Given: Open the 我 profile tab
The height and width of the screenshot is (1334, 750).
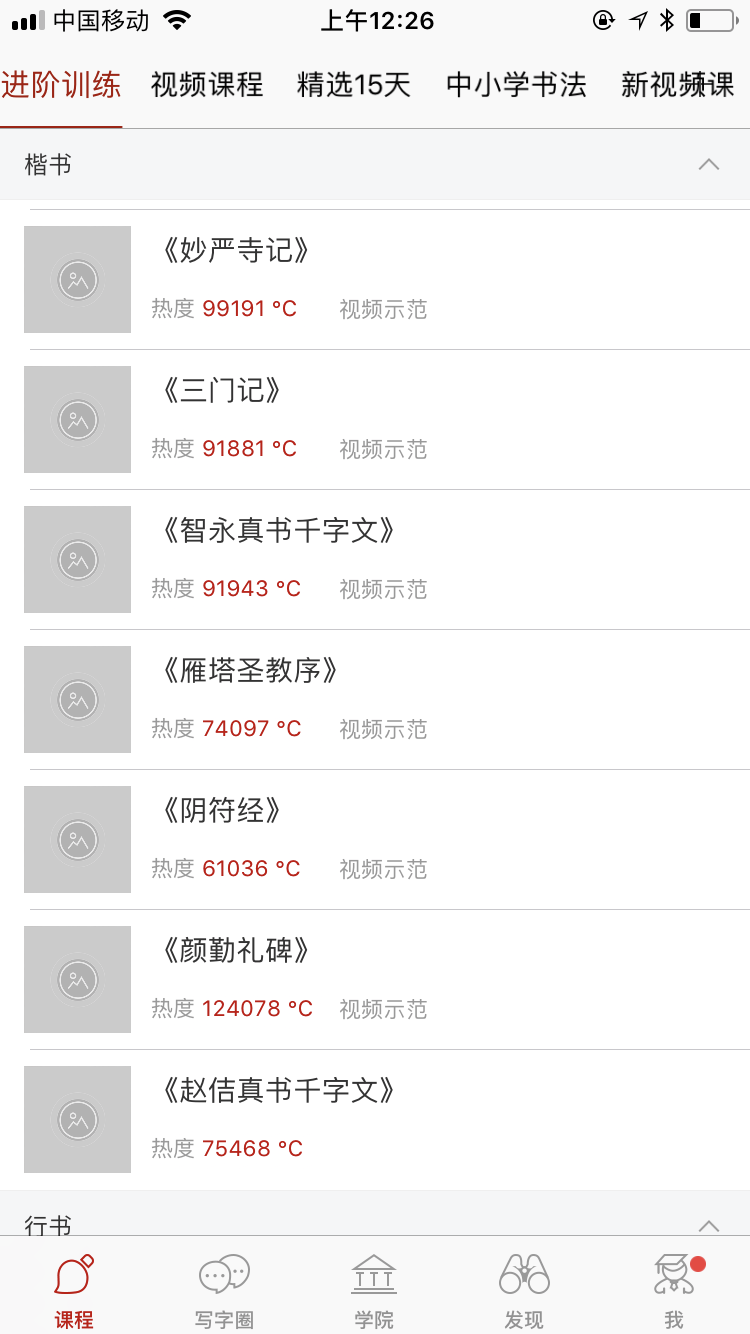Looking at the screenshot, I should tap(675, 1290).
